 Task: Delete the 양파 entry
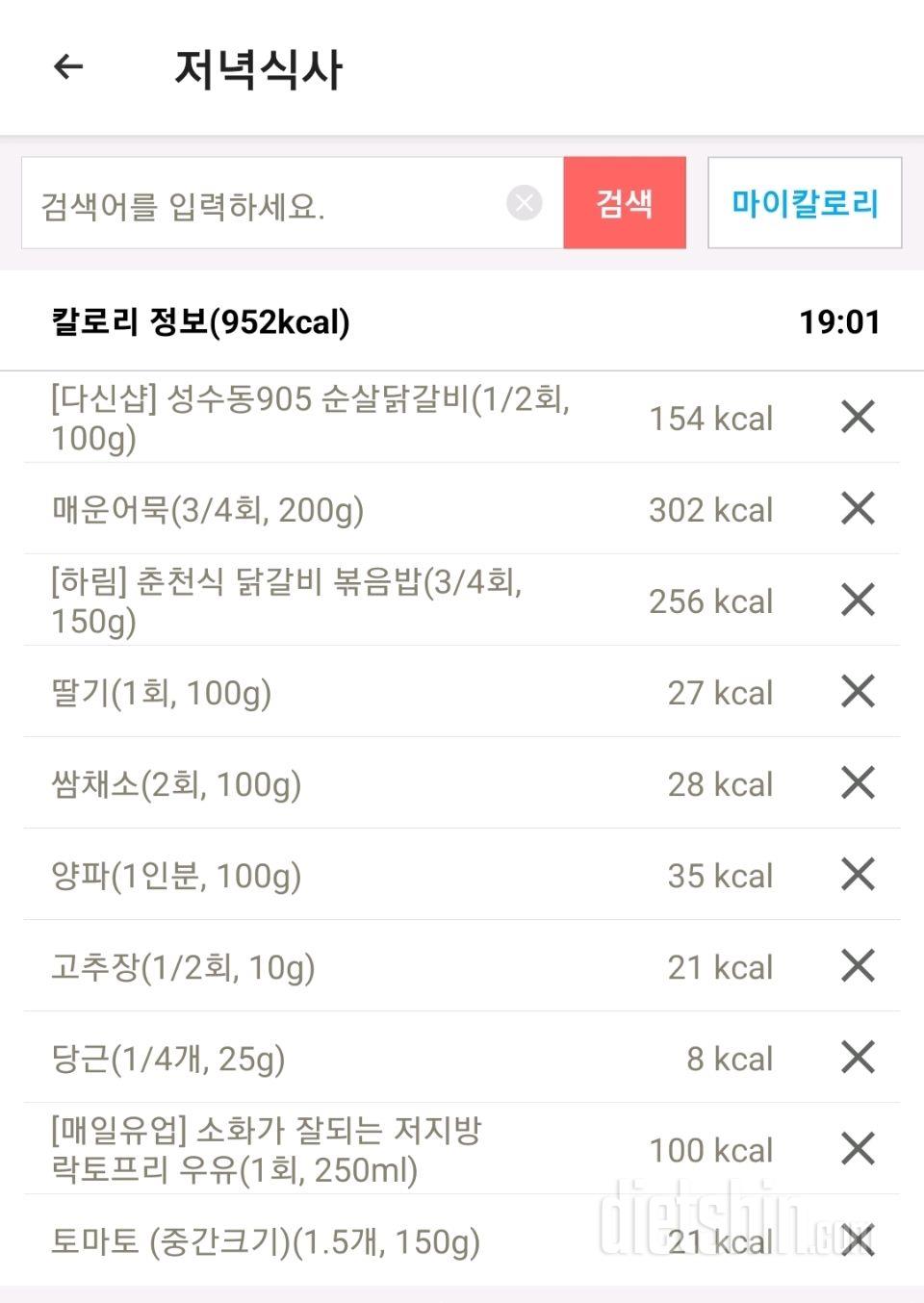[x=858, y=874]
